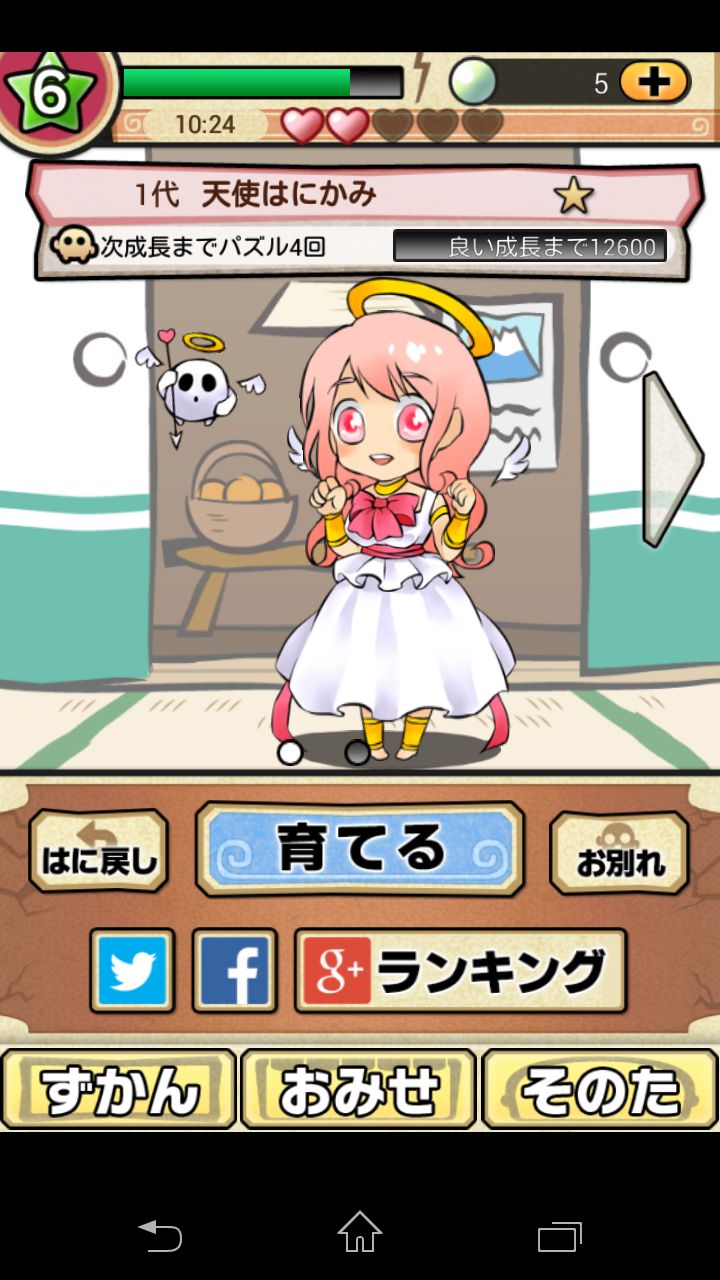The width and height of the screenshot is (720, 1280).
Task: Tap the 育てる (raise) button
Action: (x=360, y=849)
